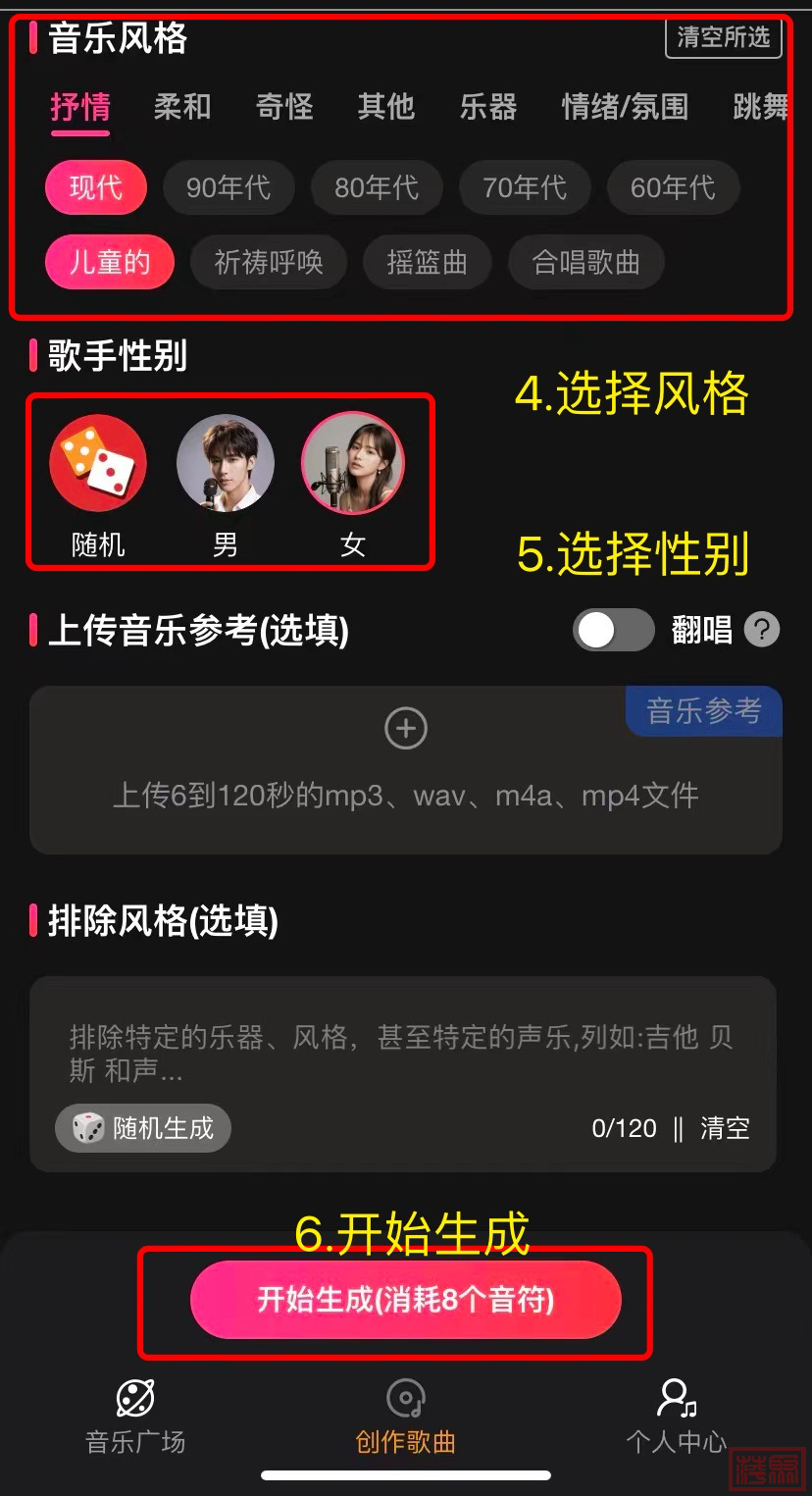Choose the 摇篮曲 style chip
The height and width of the screenshot is (1496, 812).
click(427, 263)
